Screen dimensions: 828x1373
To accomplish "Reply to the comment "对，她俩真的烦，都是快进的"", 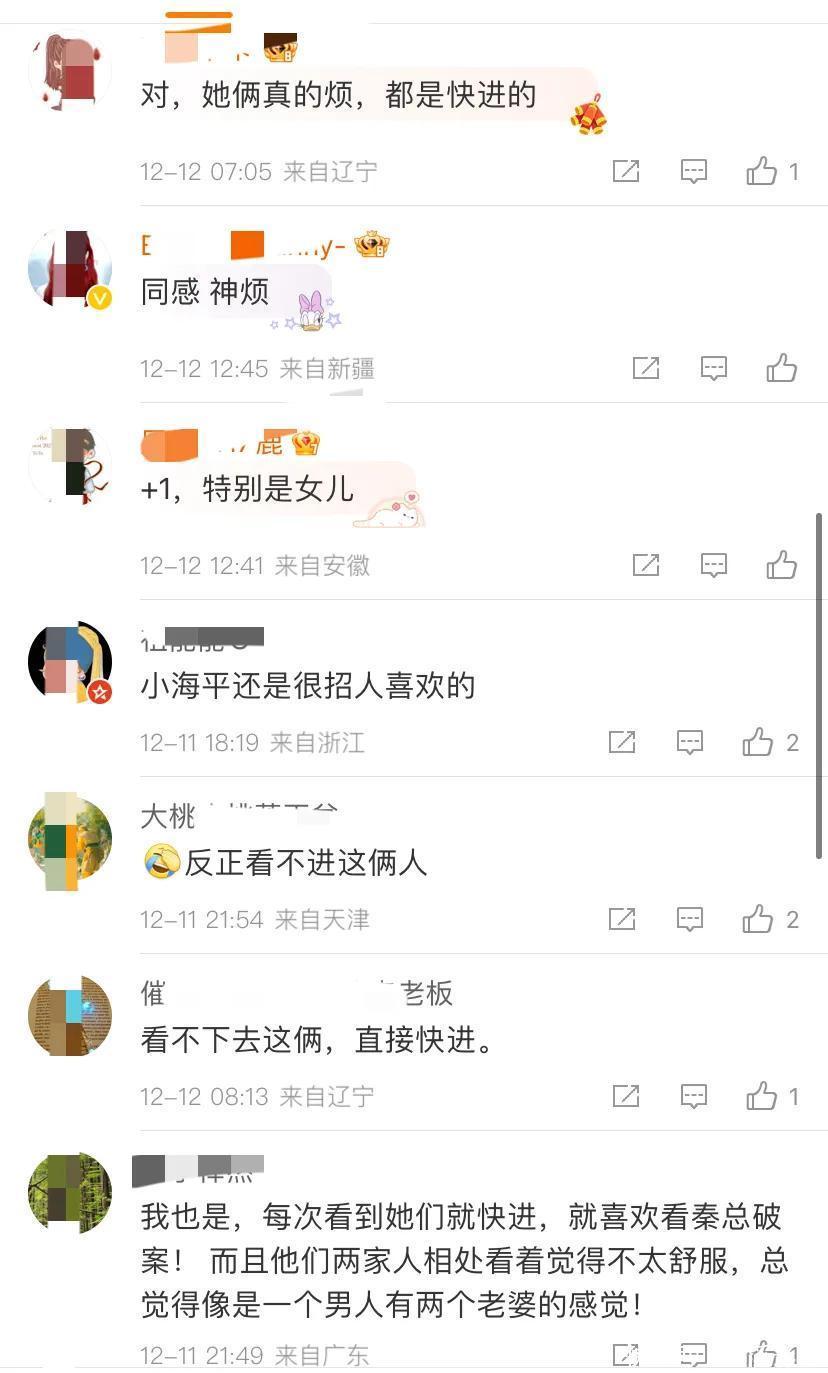I will coord(694,171).
